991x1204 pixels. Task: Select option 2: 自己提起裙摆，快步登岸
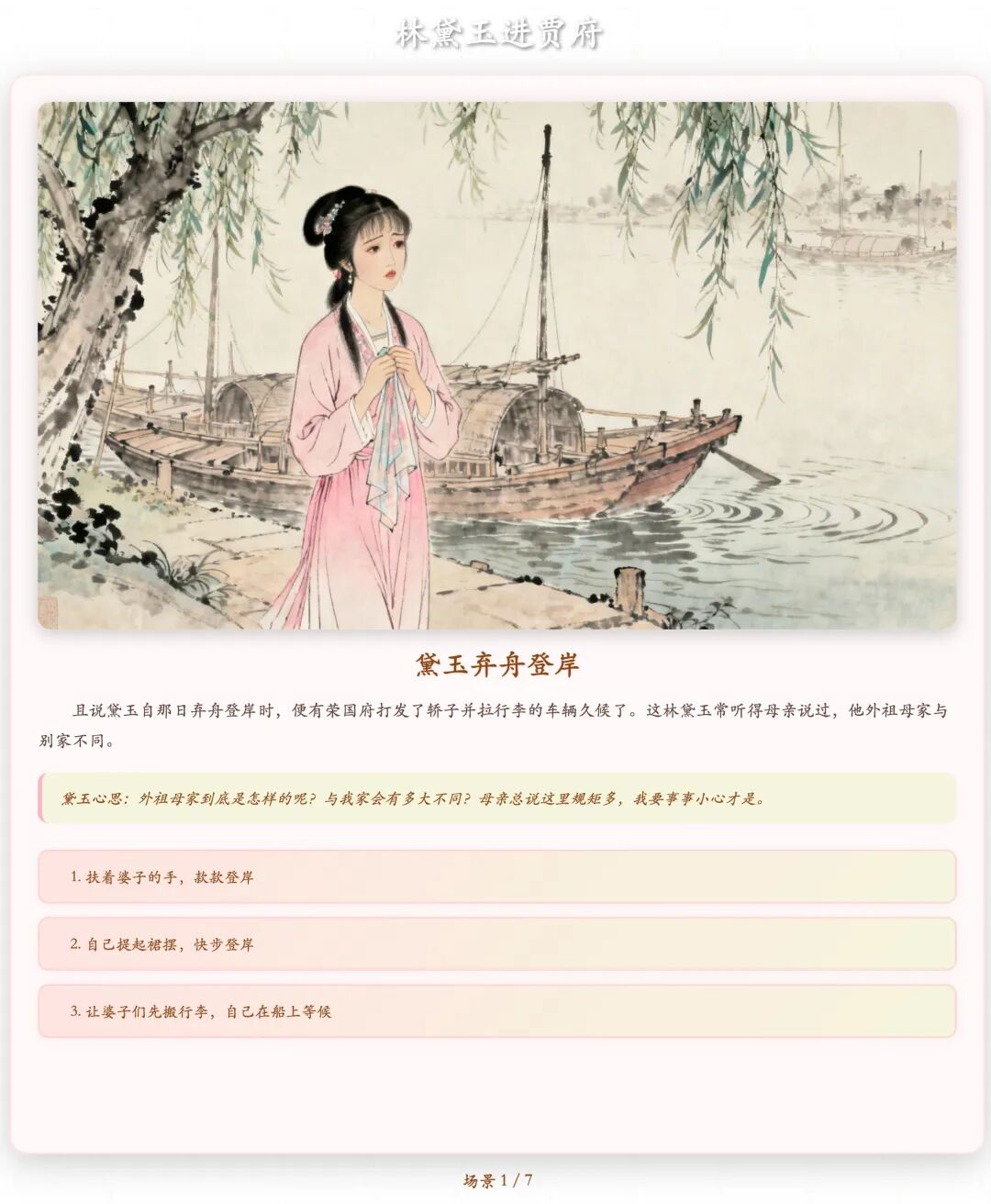coord(496,943)
